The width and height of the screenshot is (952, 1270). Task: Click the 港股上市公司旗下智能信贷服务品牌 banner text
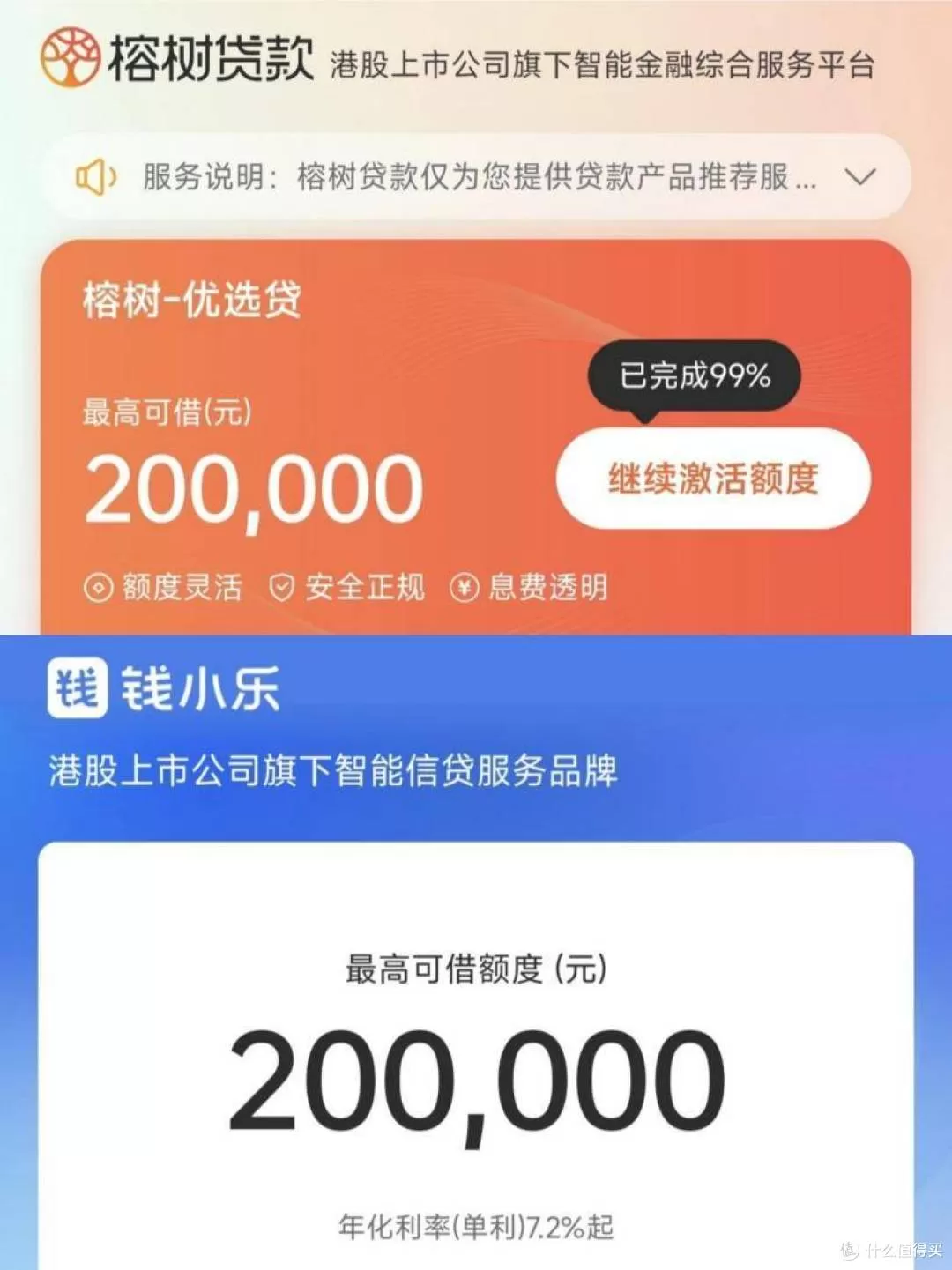coord(333,770)
